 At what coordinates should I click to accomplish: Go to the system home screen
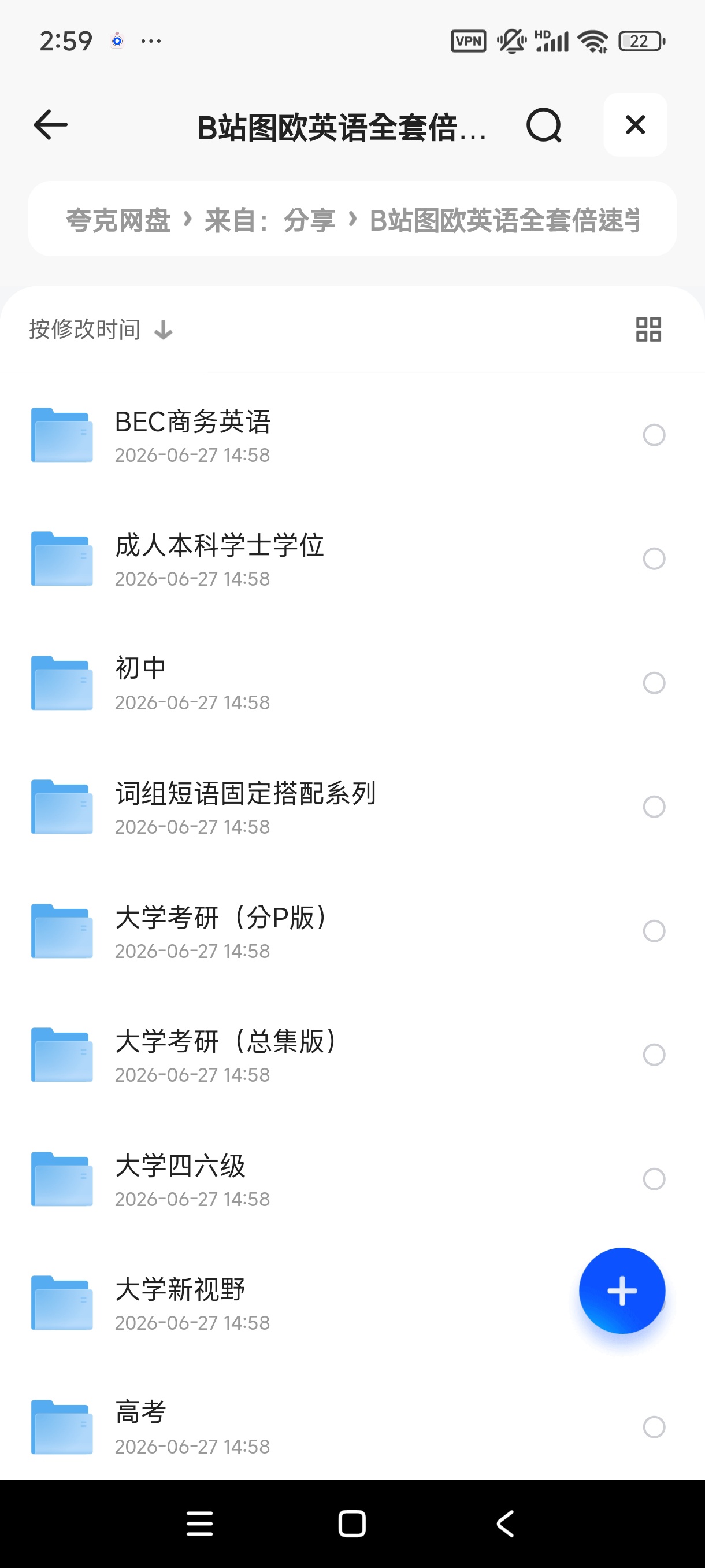click(x=351, y=1523)
